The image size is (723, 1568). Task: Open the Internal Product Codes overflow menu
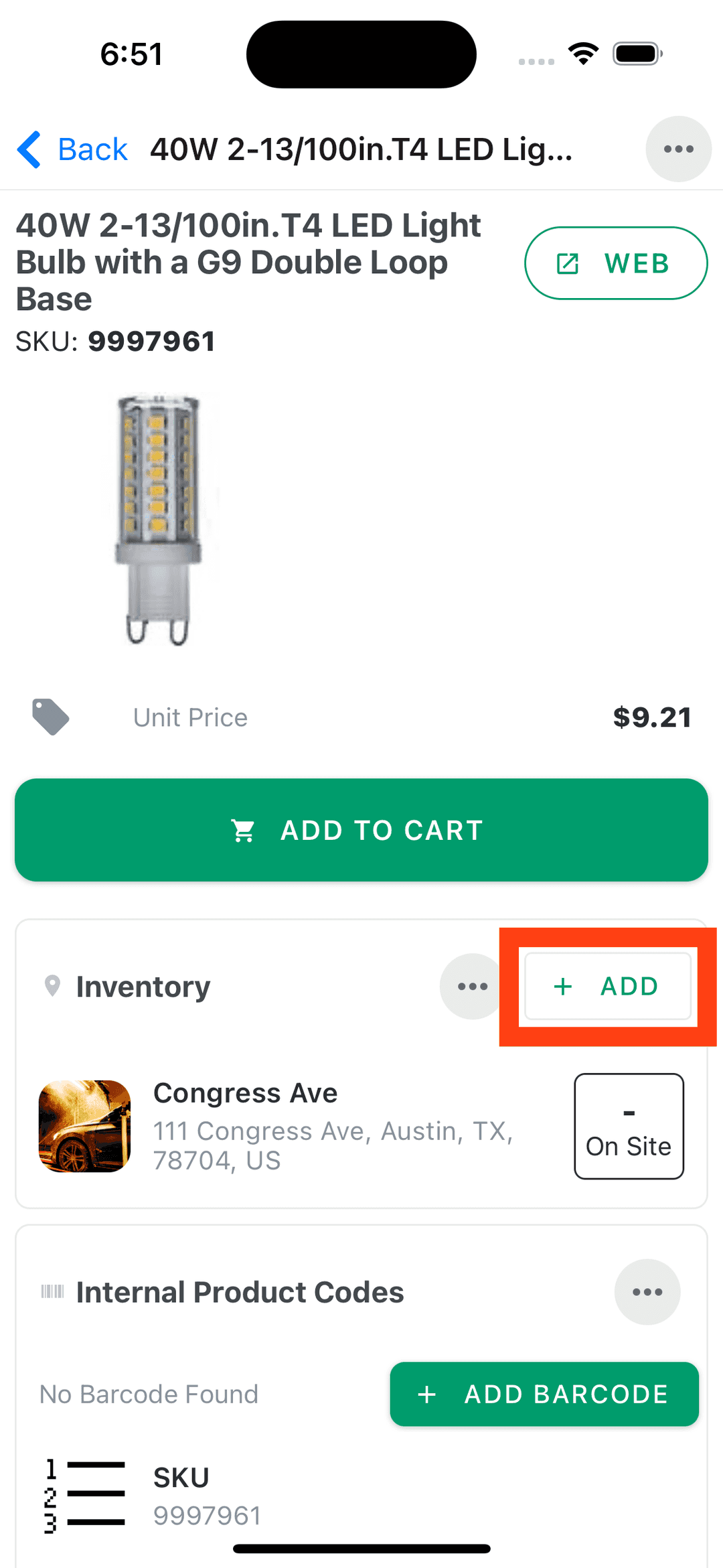pos(647,1291)
